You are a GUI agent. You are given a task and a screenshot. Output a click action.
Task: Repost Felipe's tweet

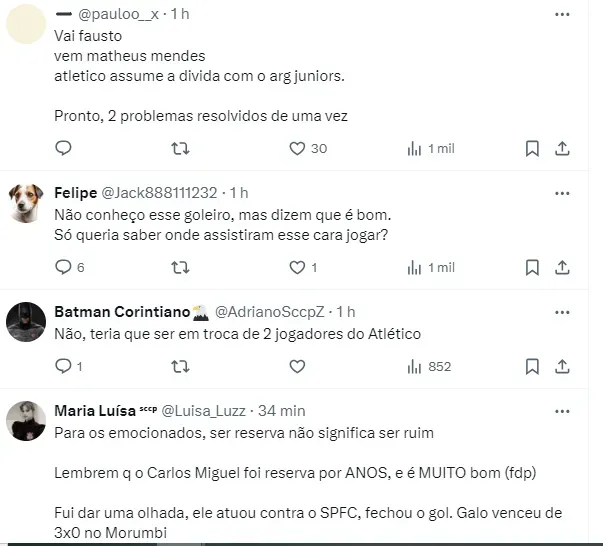pyautogui.click(x=180, y=267)
